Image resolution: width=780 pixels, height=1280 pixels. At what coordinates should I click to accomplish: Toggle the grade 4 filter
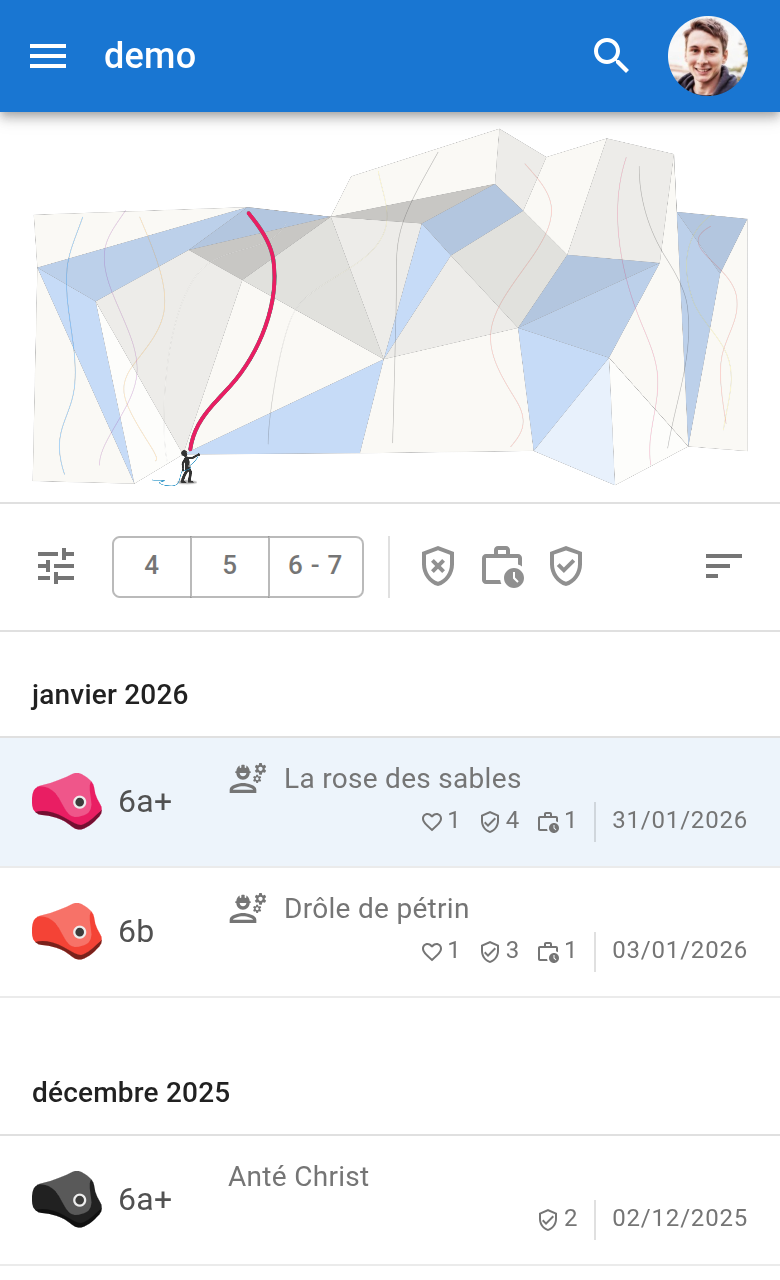[x=152, y=566]
